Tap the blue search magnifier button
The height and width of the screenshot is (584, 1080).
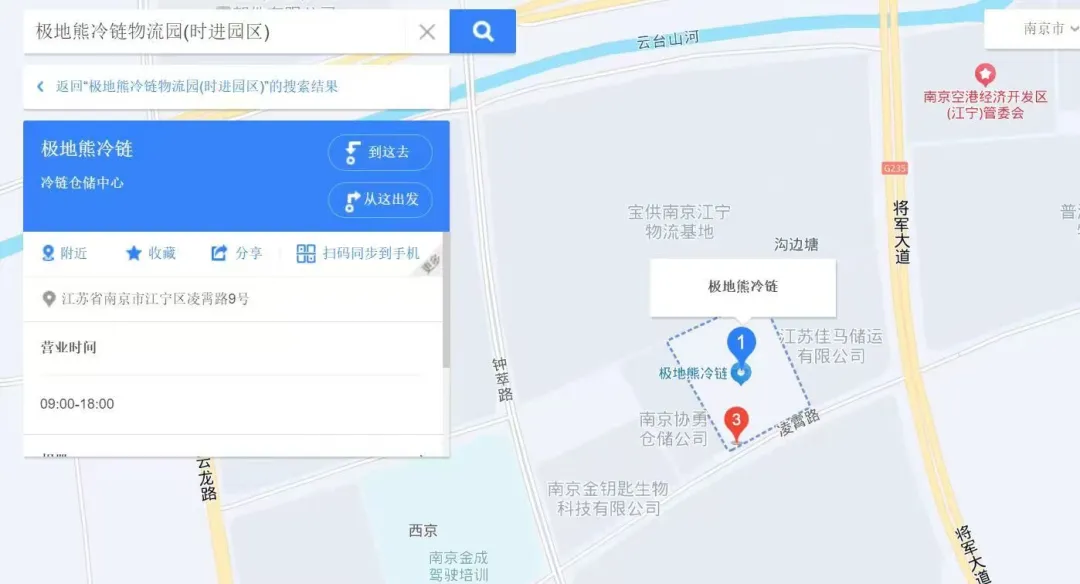coord(483,32)
